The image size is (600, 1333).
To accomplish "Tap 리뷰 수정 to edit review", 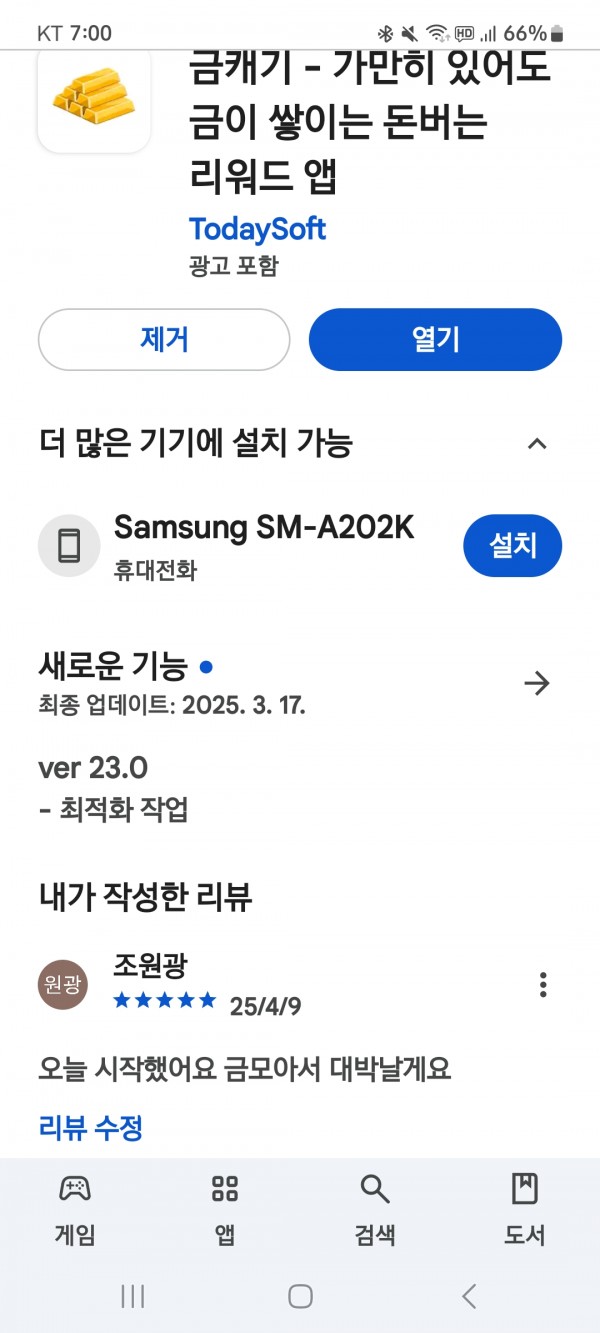I will coord(91,1128).
